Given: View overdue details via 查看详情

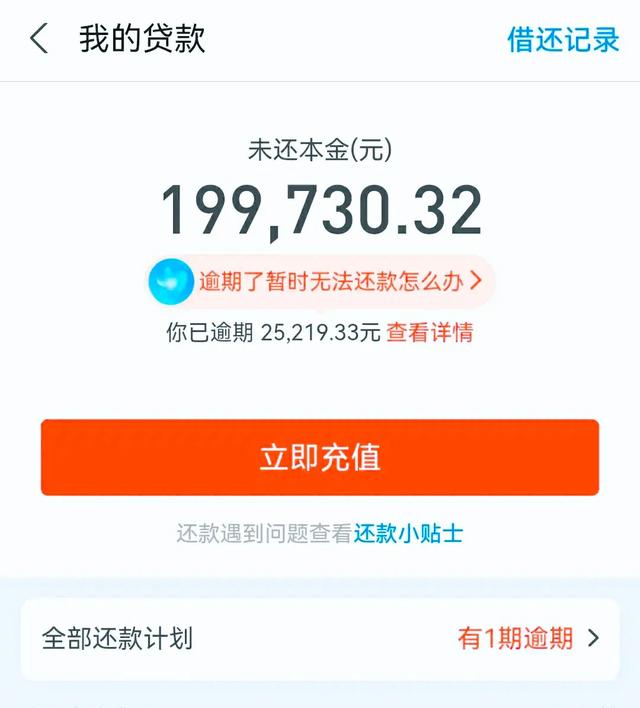Looking at the screenshot, I should [430, 333].
